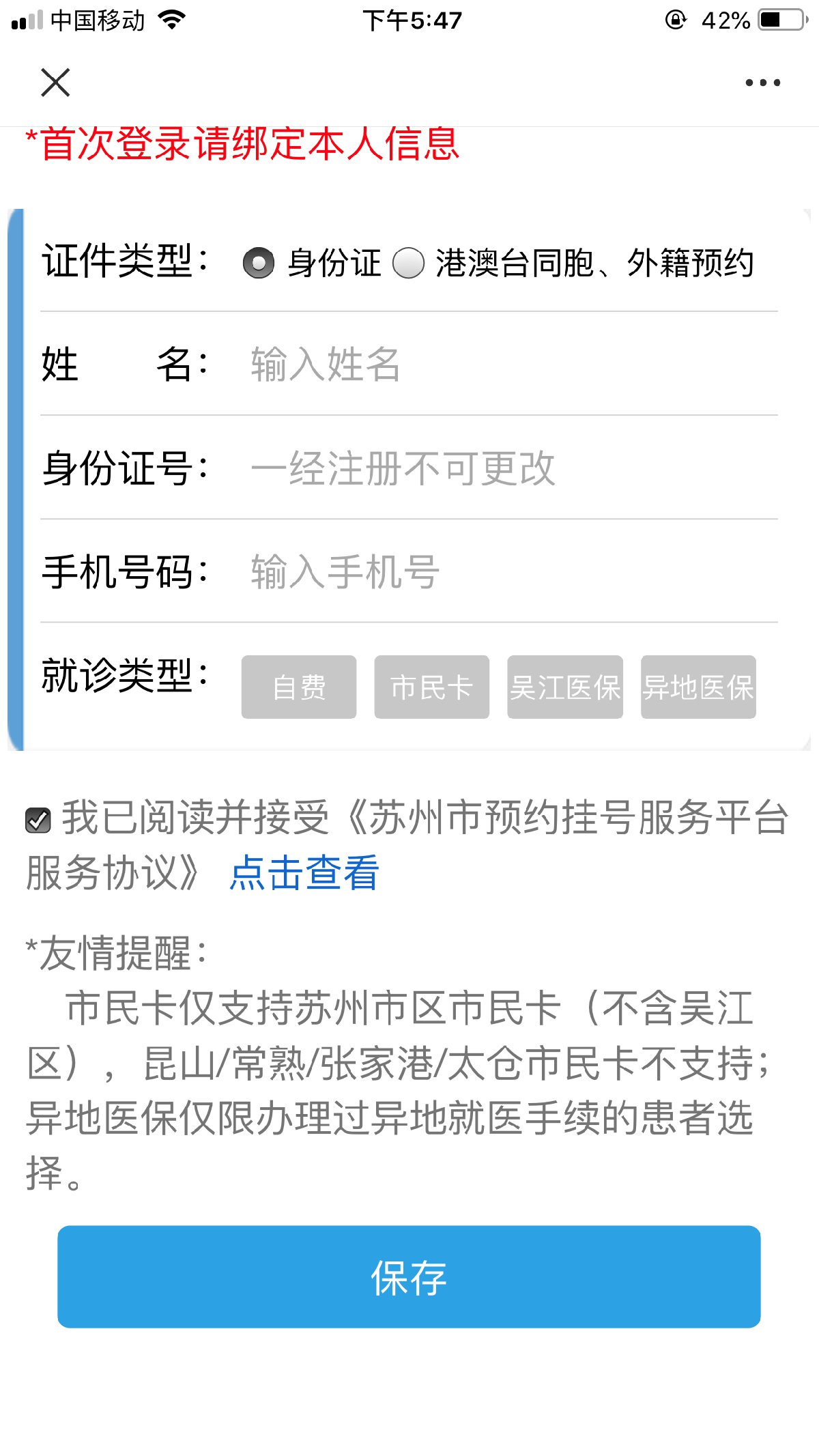This screenshot has width=819, height=1456.
Task: Choose 异地医保 as visit type
Action: (x=698, y=687)
